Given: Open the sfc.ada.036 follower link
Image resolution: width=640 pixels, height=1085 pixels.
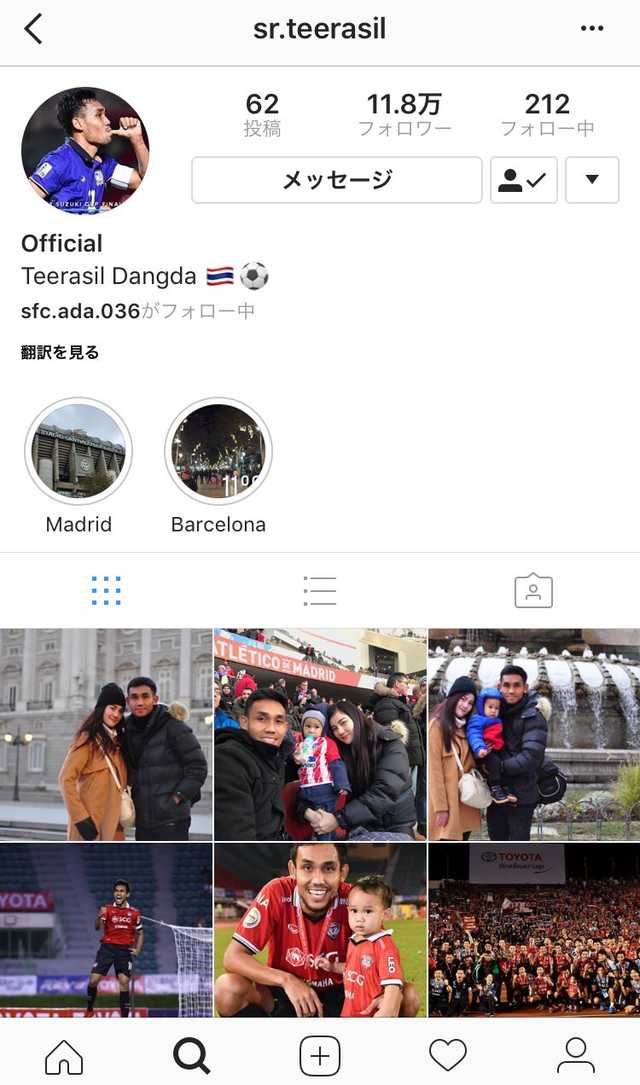Looking at the screenshot, I should [x=80, y=311].
